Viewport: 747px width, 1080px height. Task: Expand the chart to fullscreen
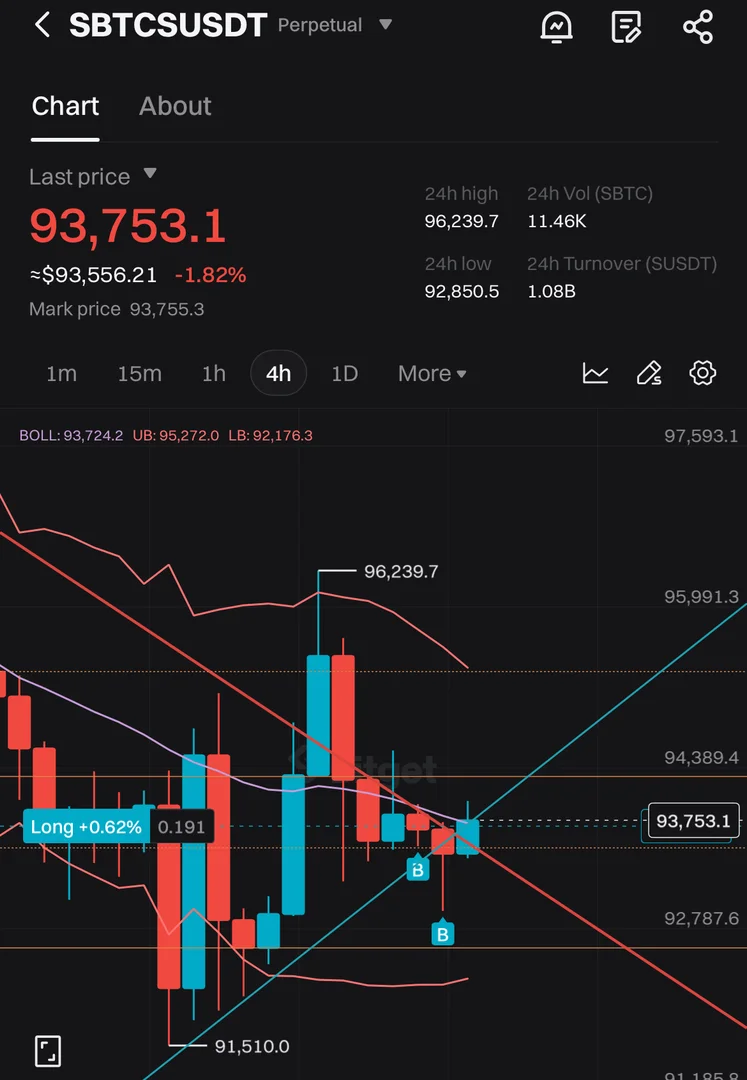[47, 1050]
